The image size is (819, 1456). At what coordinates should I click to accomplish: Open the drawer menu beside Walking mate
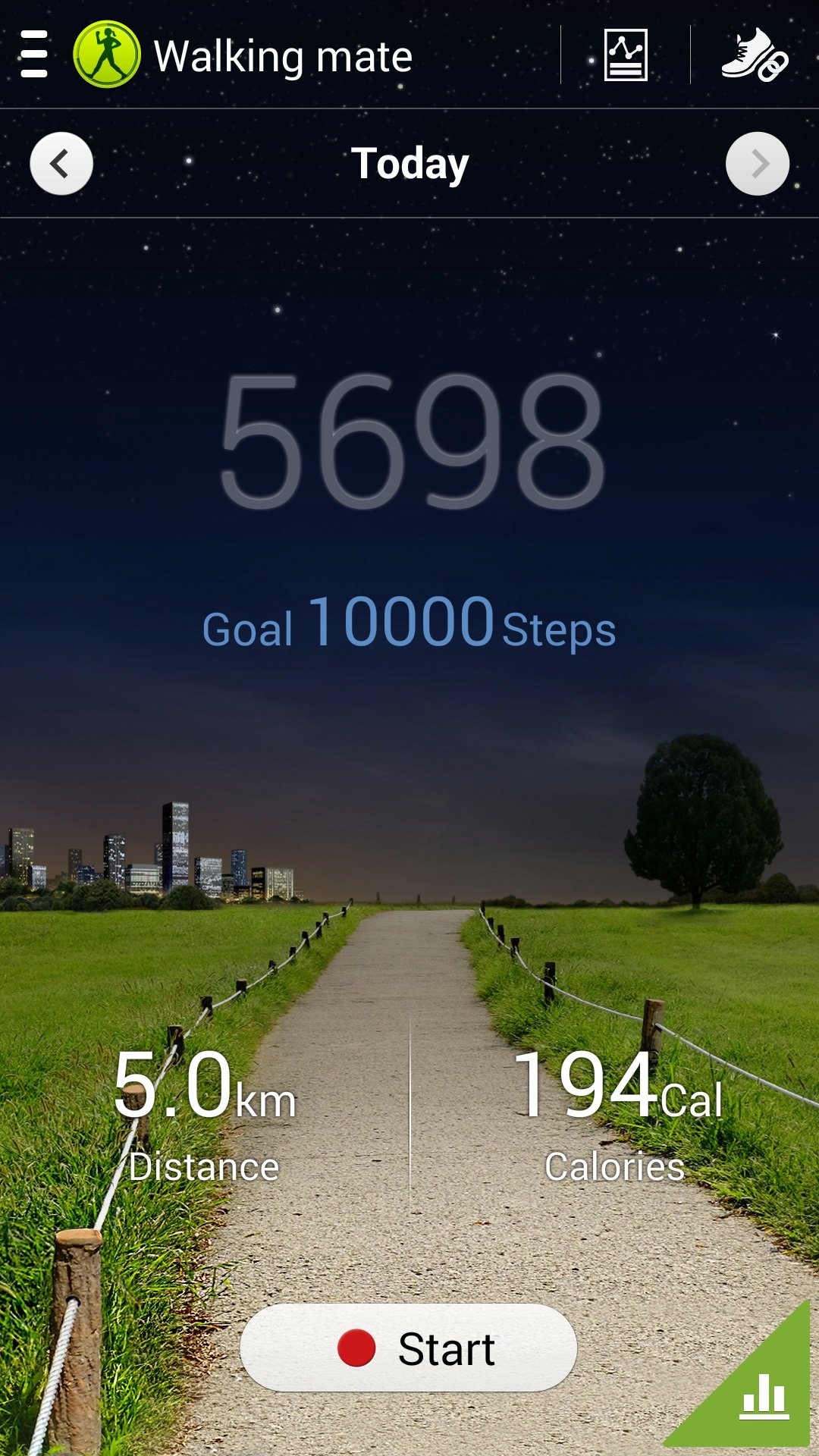(x=35, y=55)
